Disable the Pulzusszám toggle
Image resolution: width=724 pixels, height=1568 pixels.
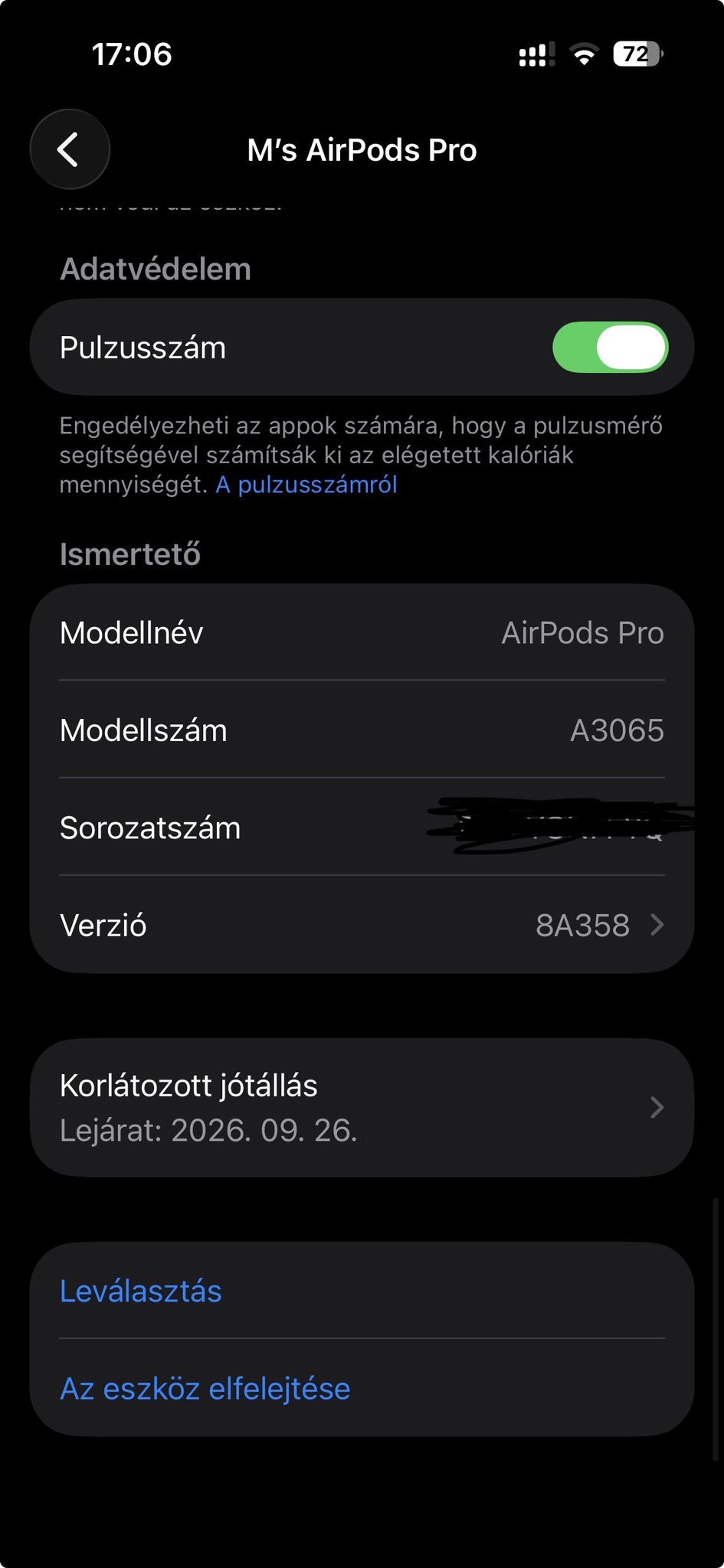pyautogui.click(x=610, y=348)
